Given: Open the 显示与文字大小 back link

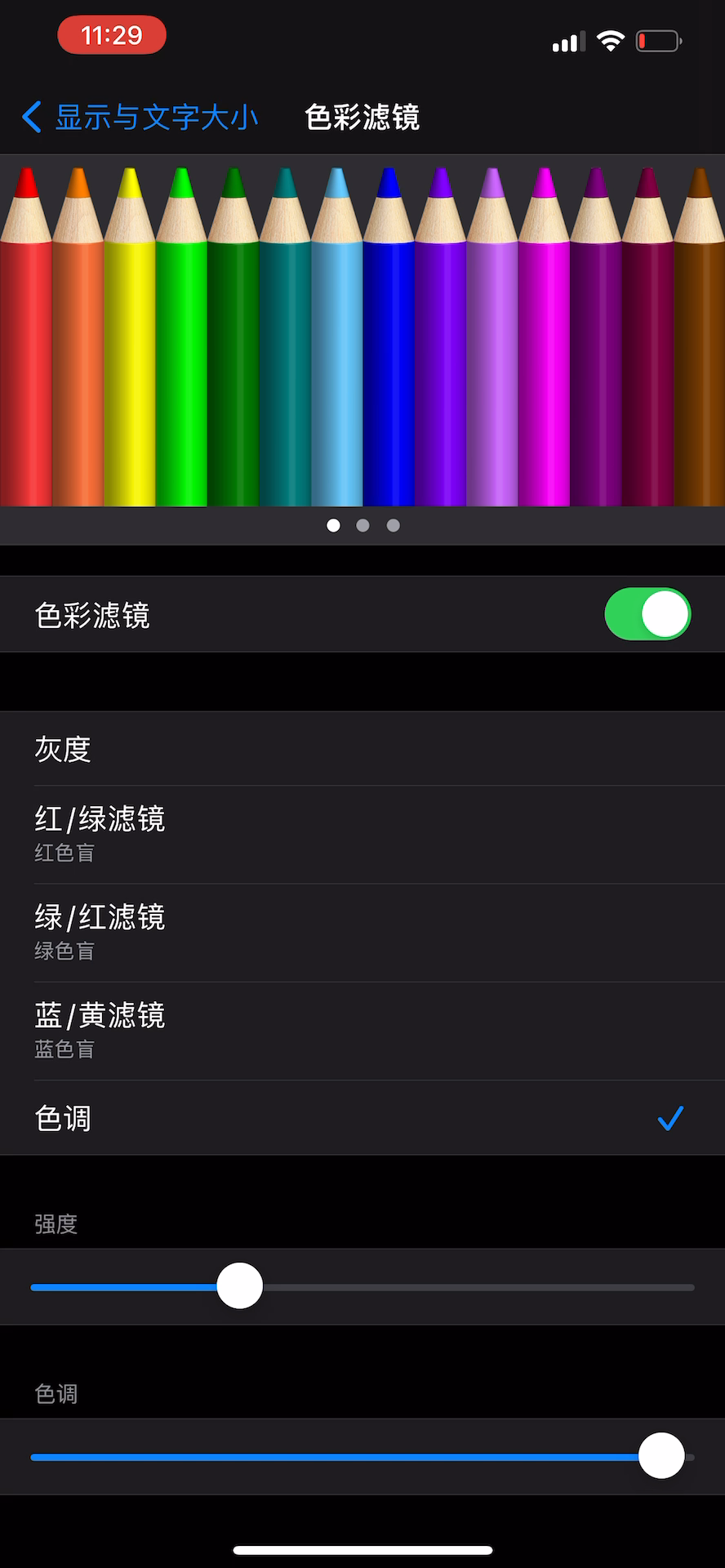Looking at the screenshot, I should pyautogui.click(x=155, y=118).
